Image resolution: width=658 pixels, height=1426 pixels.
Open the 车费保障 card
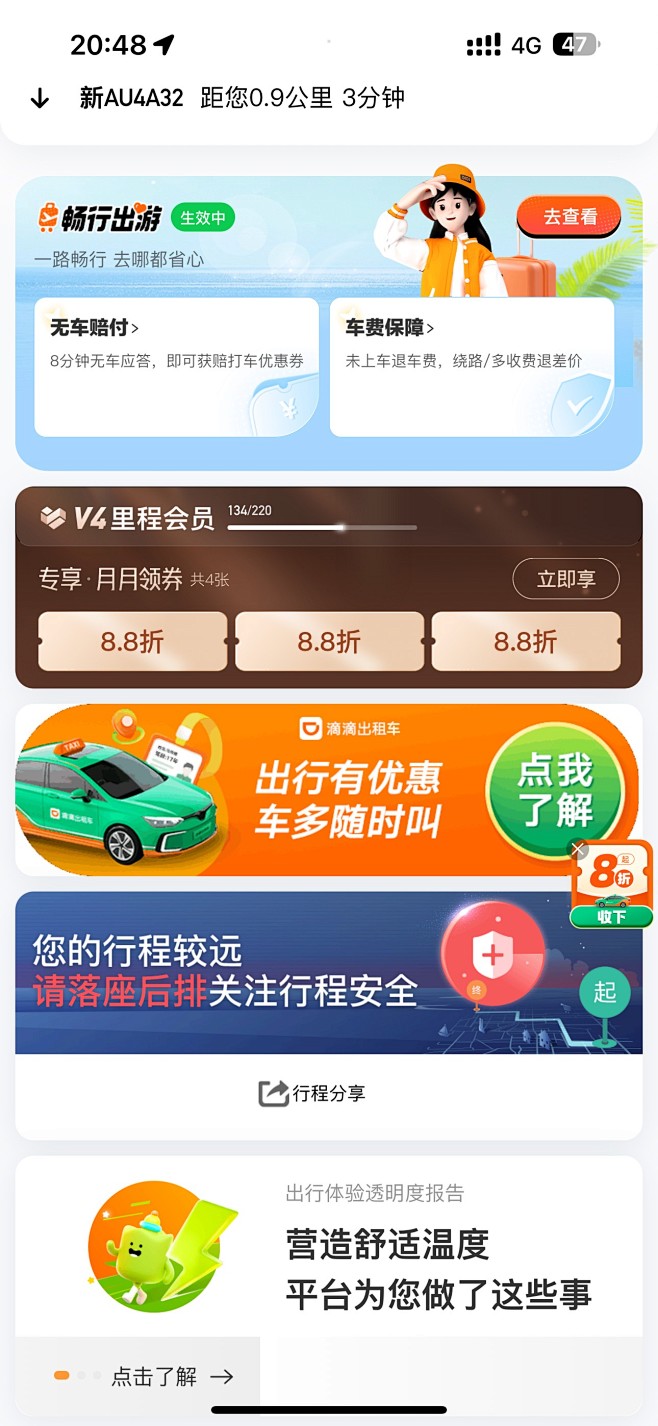(471, 367)
